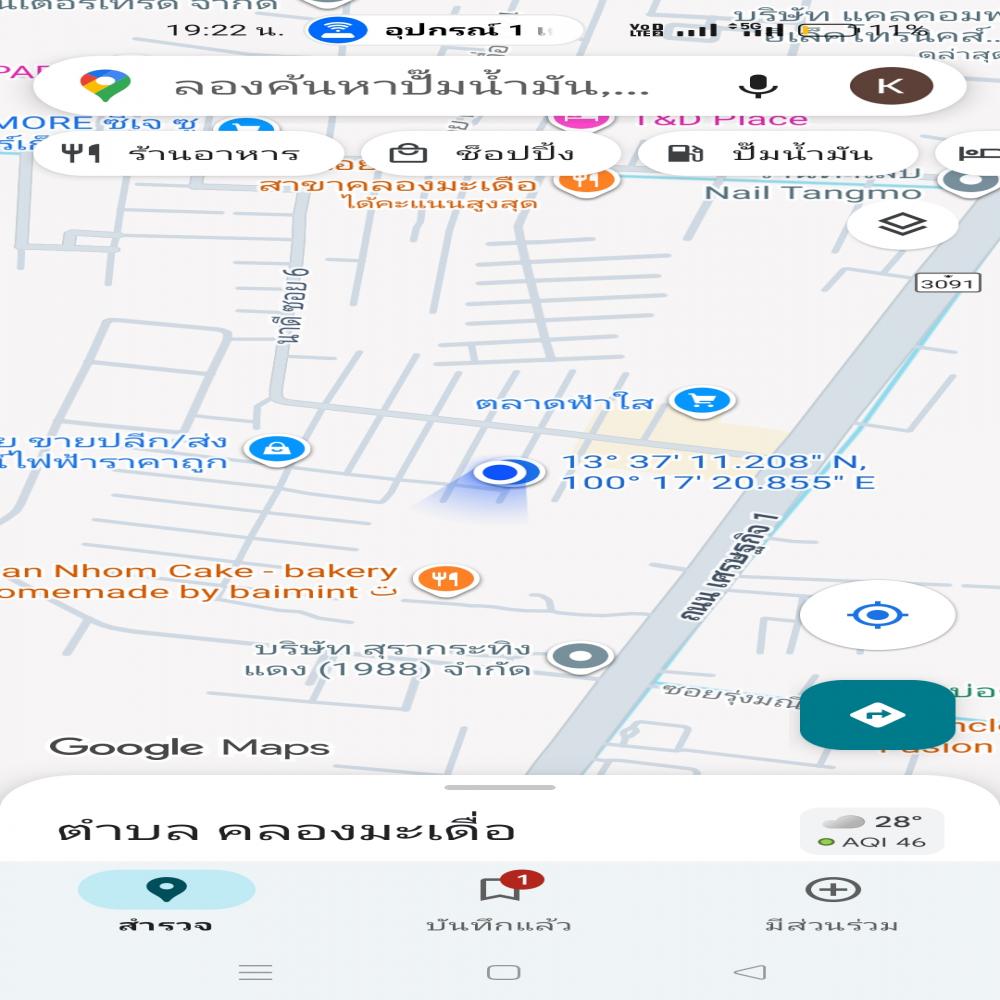Open the weather and AQI 46 chip
This screenshot has width=1000, height=1000.
click(872, 831)
